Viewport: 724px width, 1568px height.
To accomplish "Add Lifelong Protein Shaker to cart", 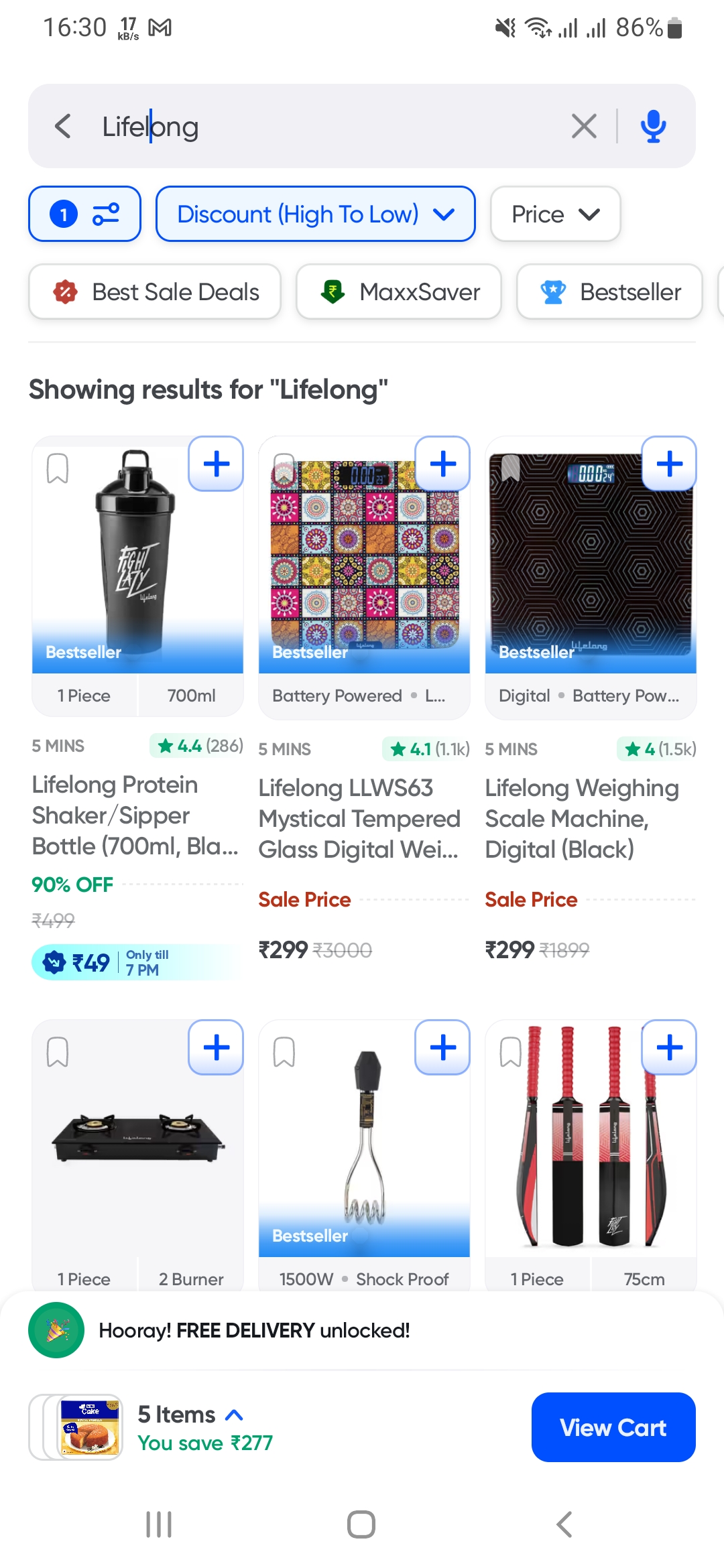I will (x=216, y=464).
